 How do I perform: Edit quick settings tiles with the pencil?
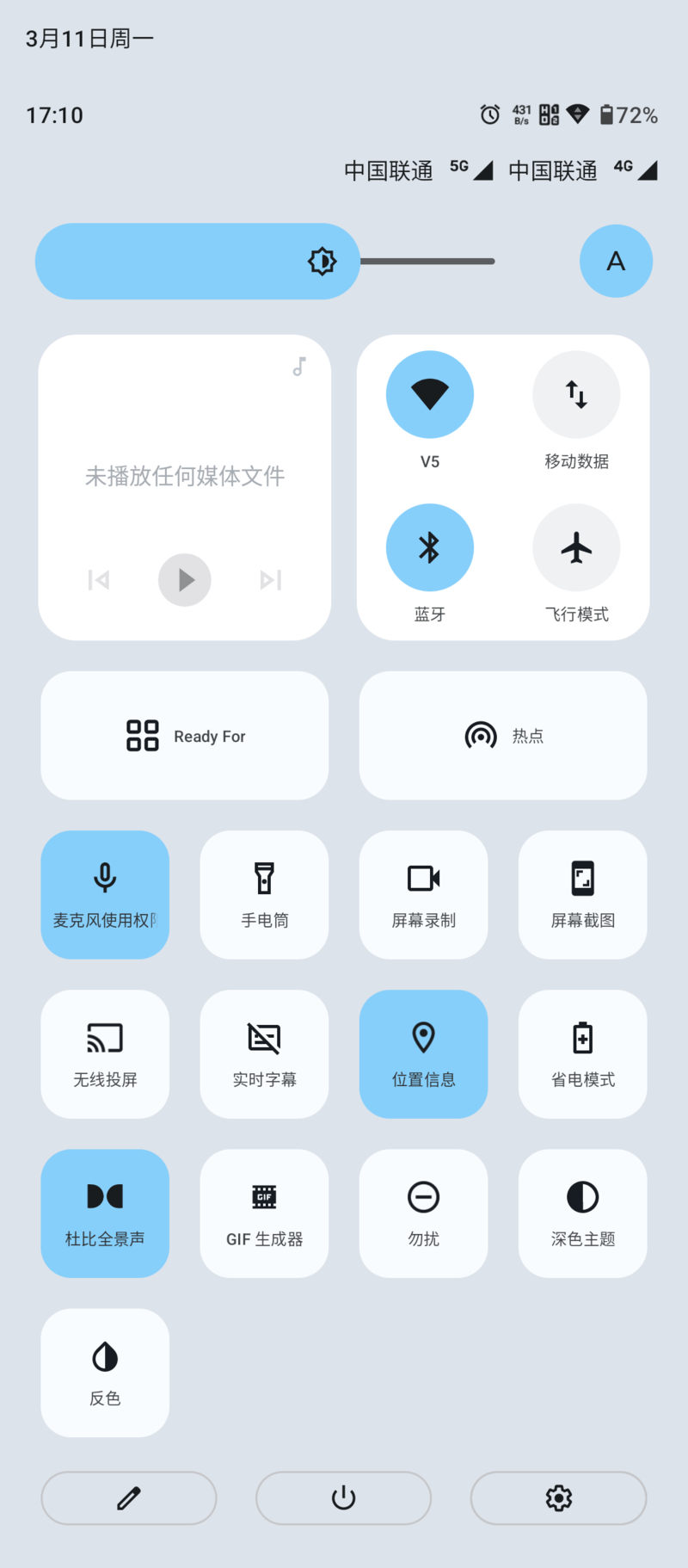pyautogui.click(x=129, y=1498)
